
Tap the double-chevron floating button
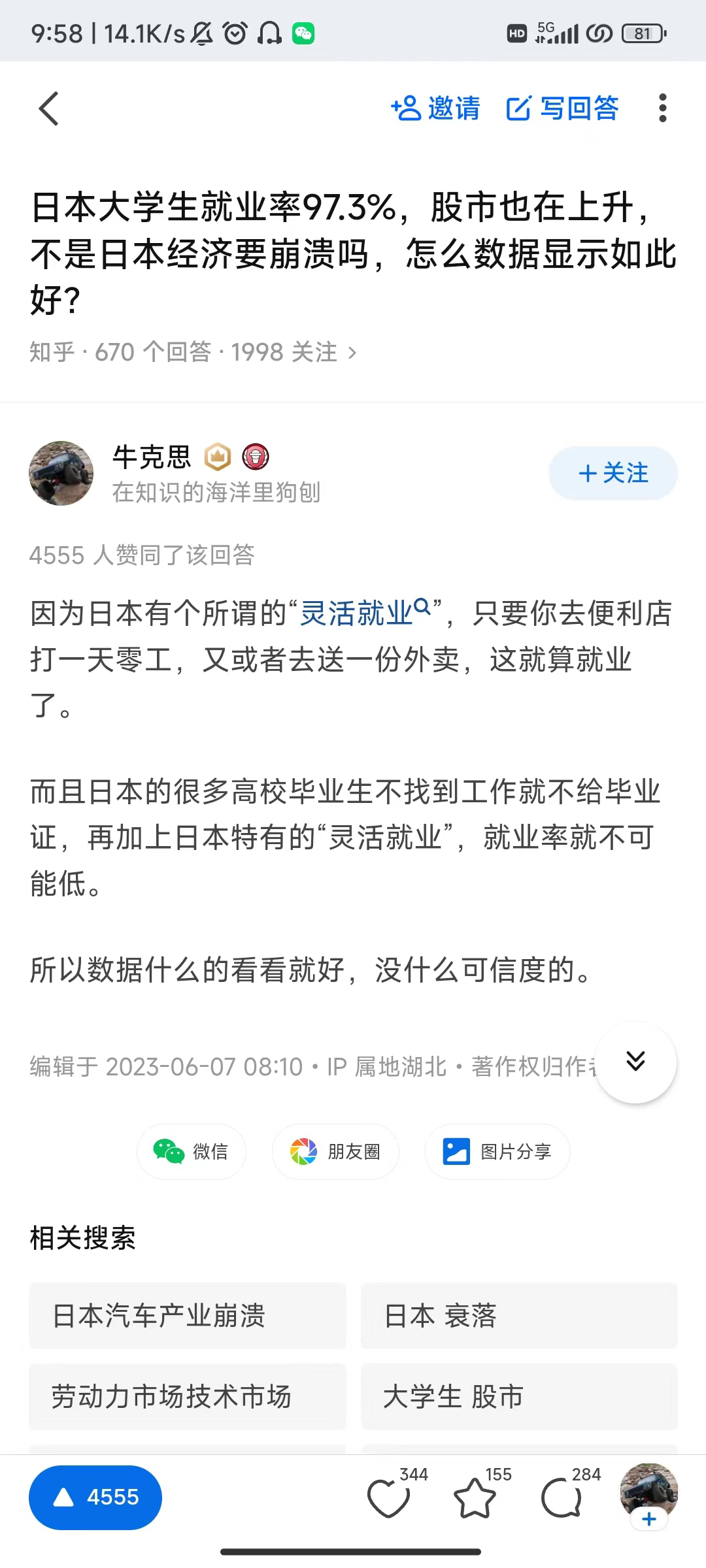[x=635, y=1062]
